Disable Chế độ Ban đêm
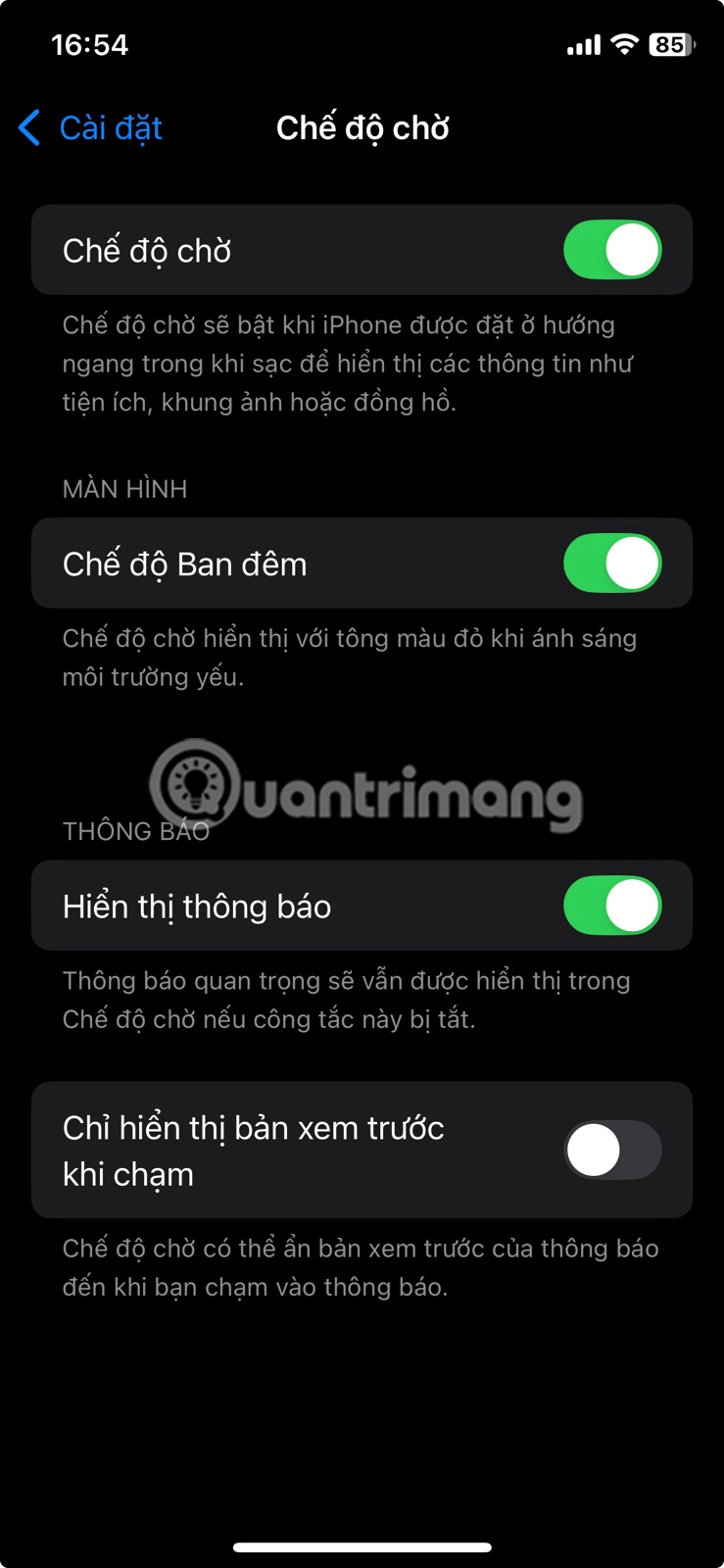Viewport: 724px width, 1568px height. tap(612, 563)
